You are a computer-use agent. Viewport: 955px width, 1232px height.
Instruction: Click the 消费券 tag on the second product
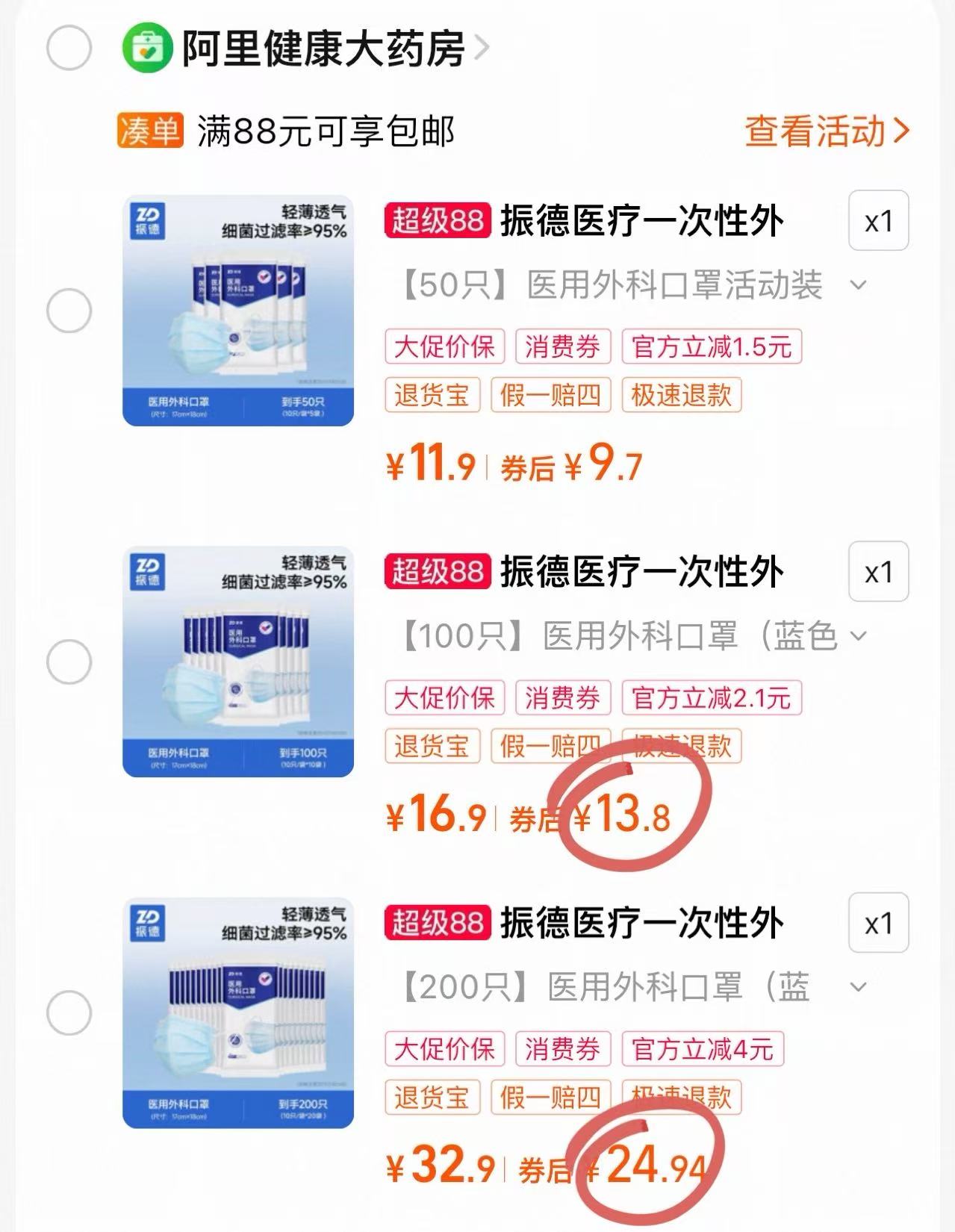tap(562, 698)
